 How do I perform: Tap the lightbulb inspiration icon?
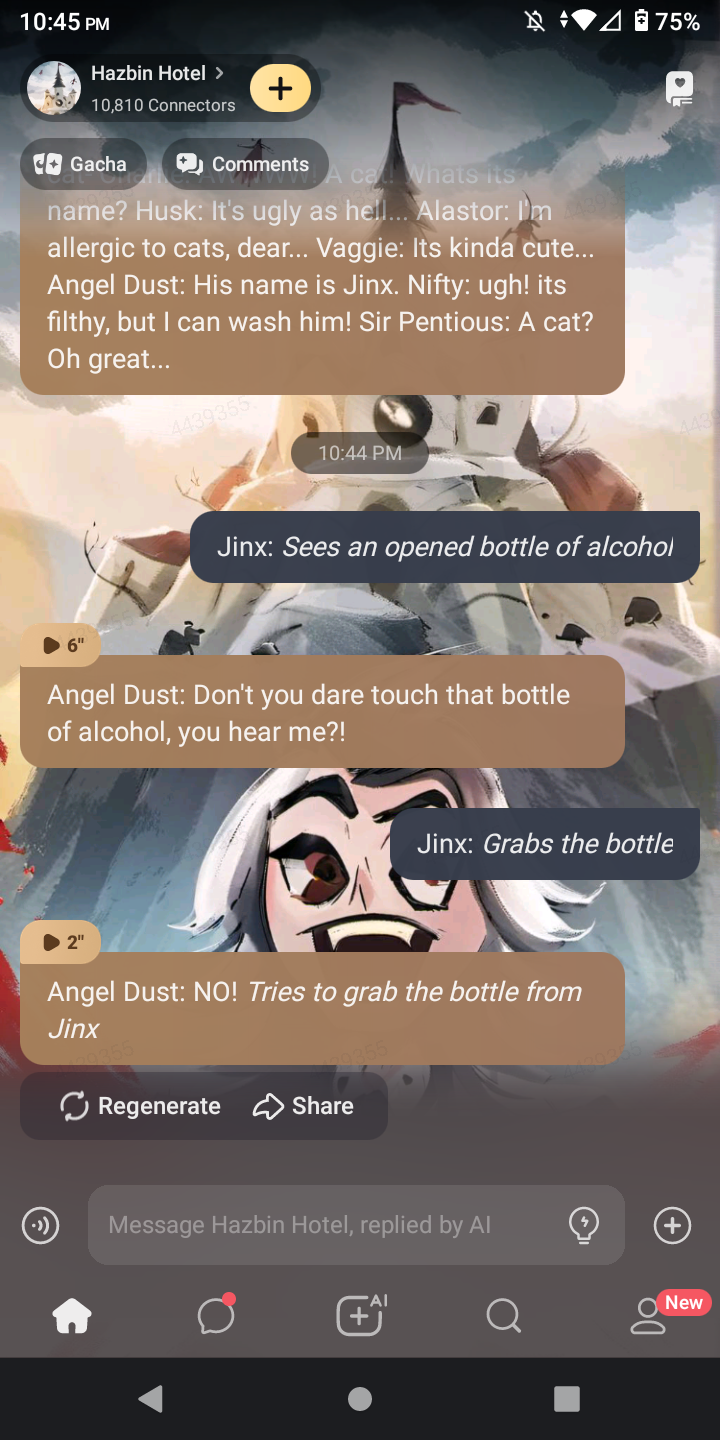click(583, 1225)
